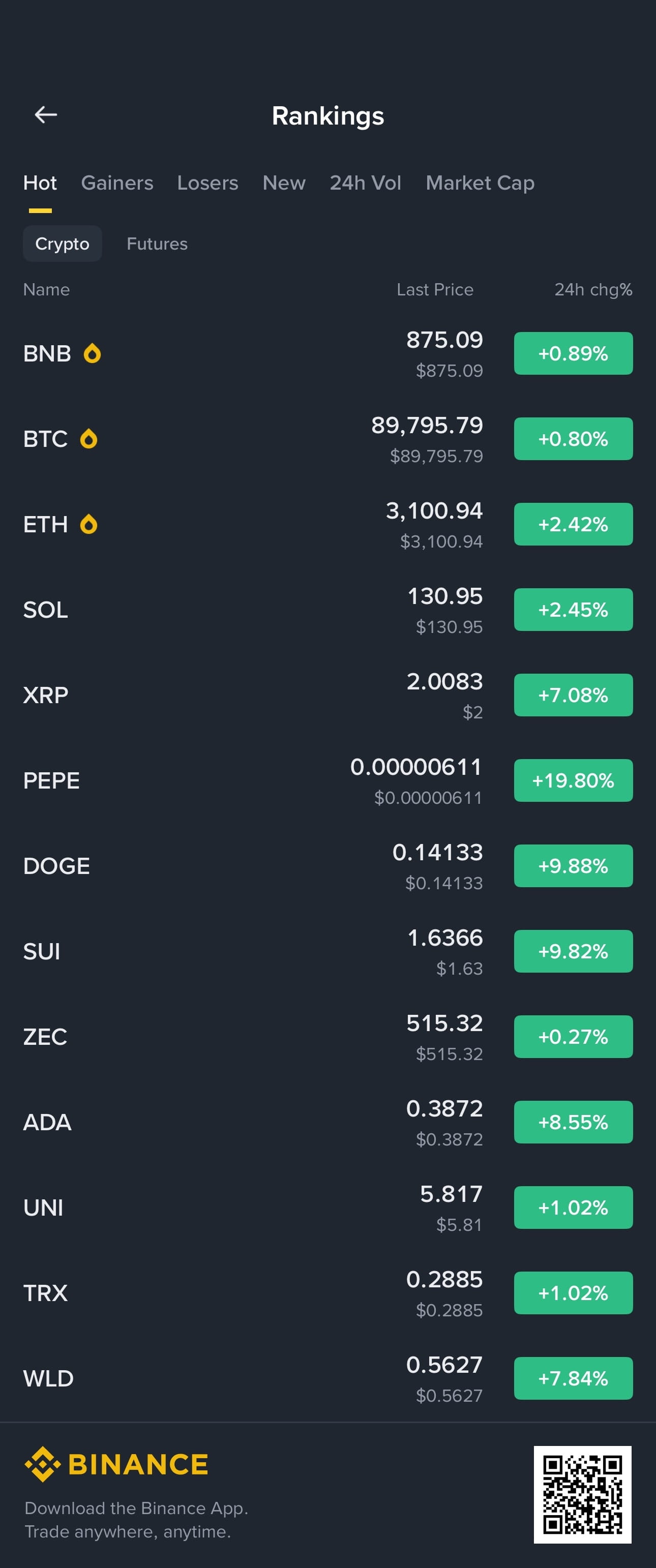Viewport: 656px width, 1568px height.
Task: Select the Futures chip
Action: tap(157, 244)
